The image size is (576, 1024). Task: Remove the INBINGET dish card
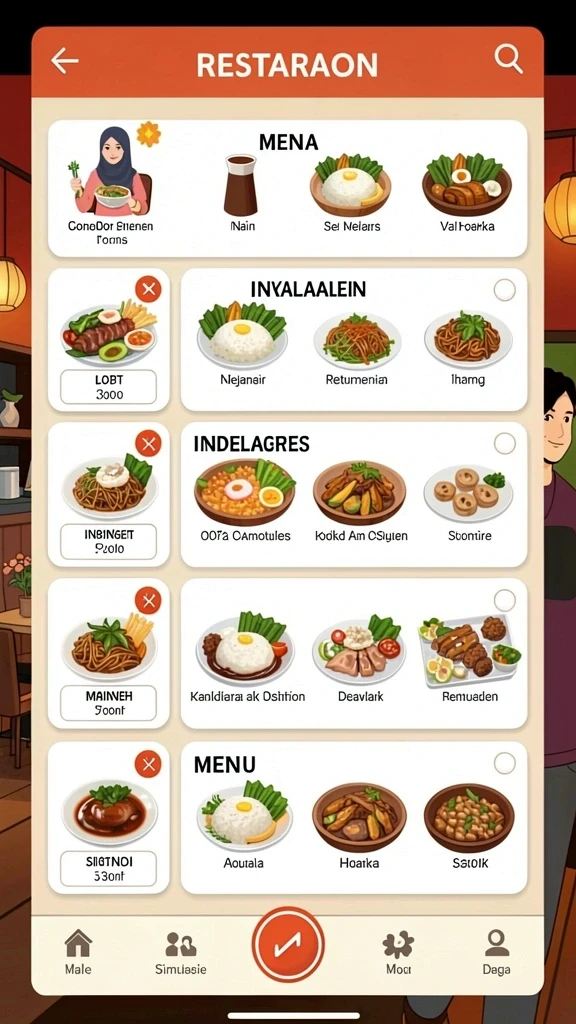[x=148, y=444]
